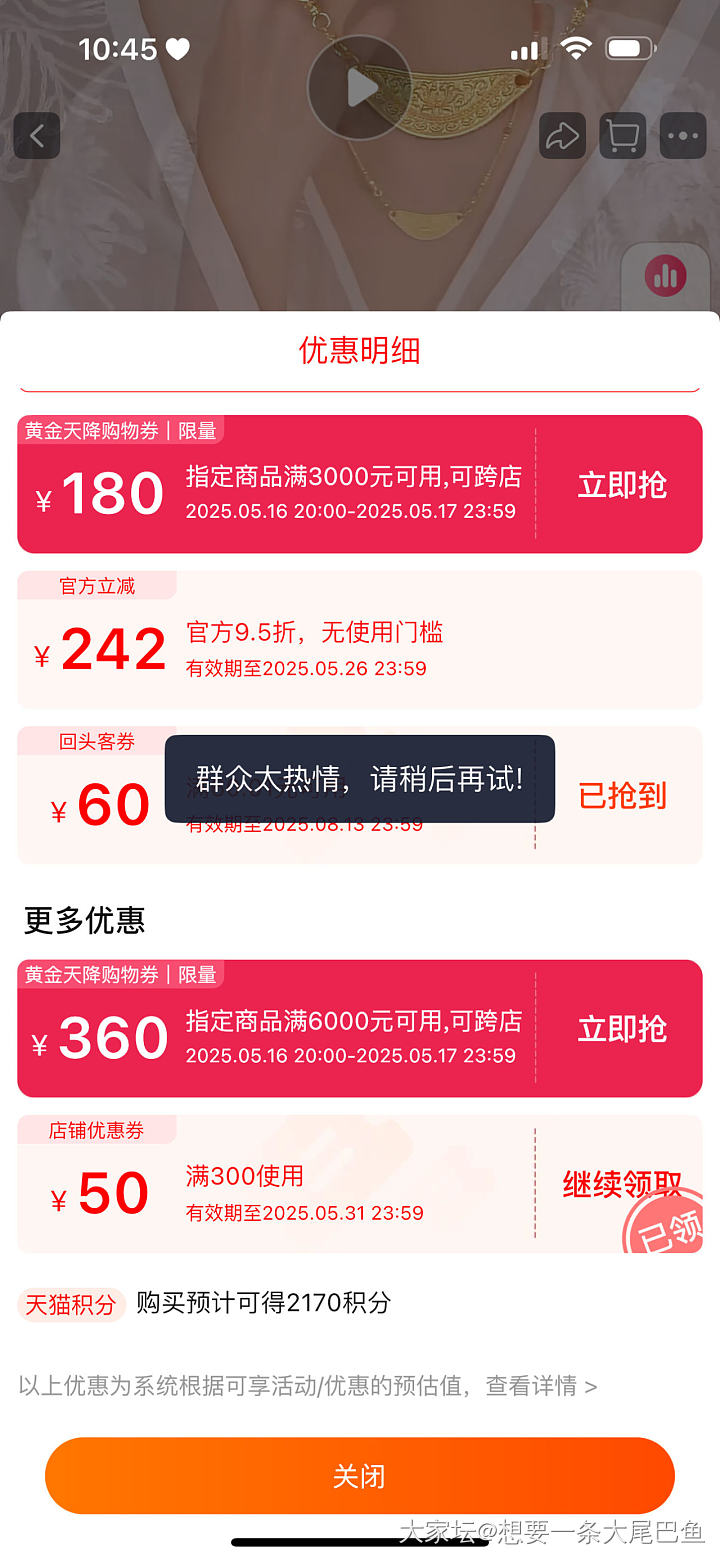Grab the ¥360 coupon with 立即抢
The height and width of the screenshot is (1560, 720).
tap(622, 1029)
